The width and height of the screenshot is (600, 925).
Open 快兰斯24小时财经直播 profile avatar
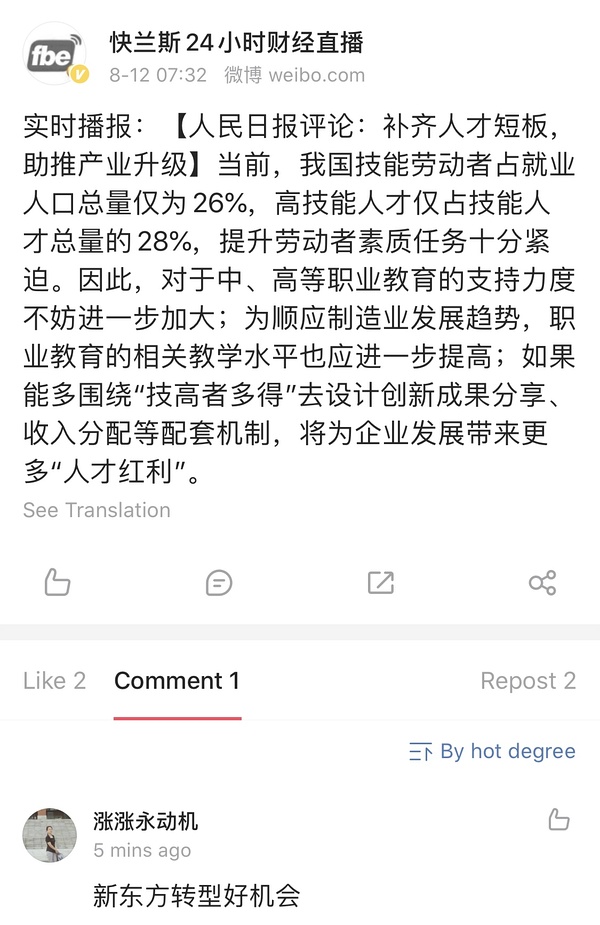[54, 56]
